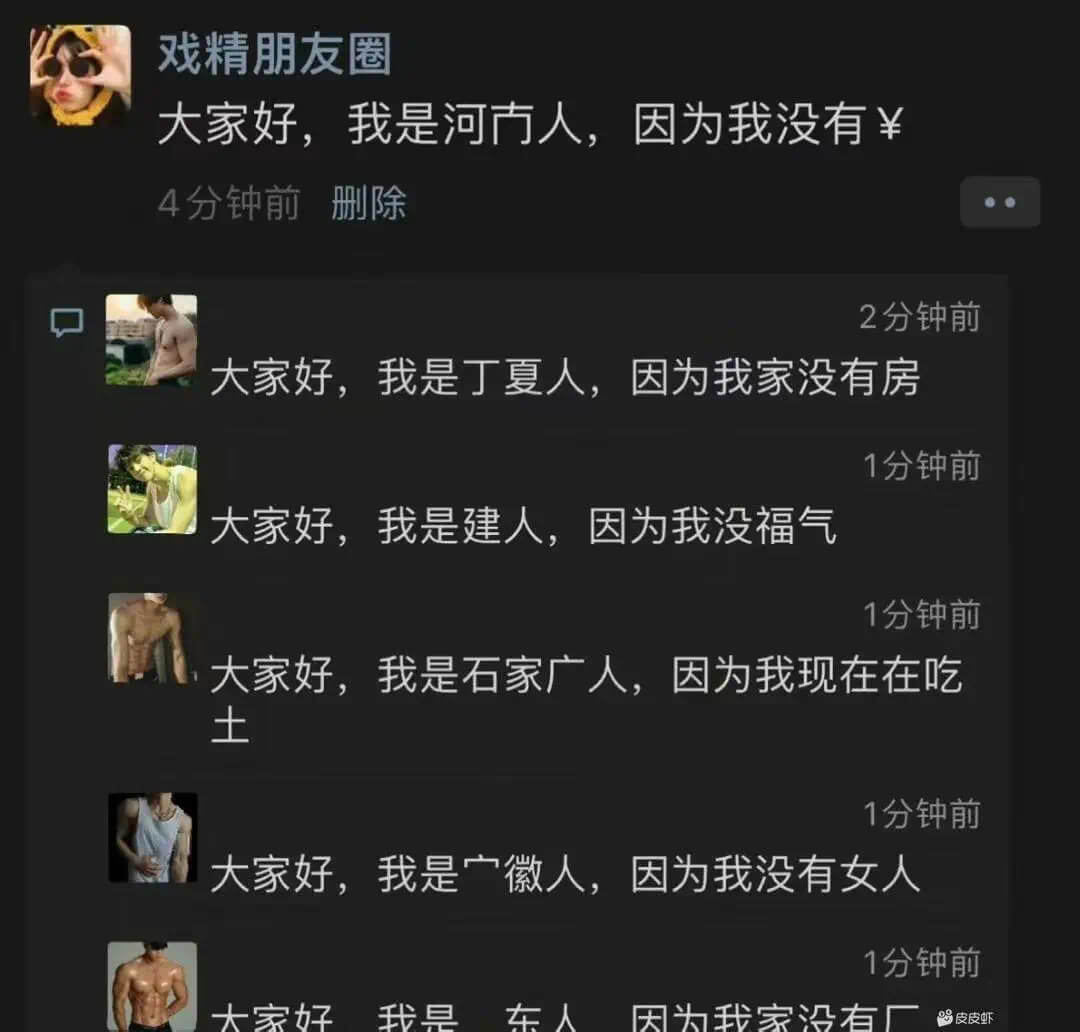
Task: Tap the post author's sunglasses avatar
Action: tap(80, 75)
